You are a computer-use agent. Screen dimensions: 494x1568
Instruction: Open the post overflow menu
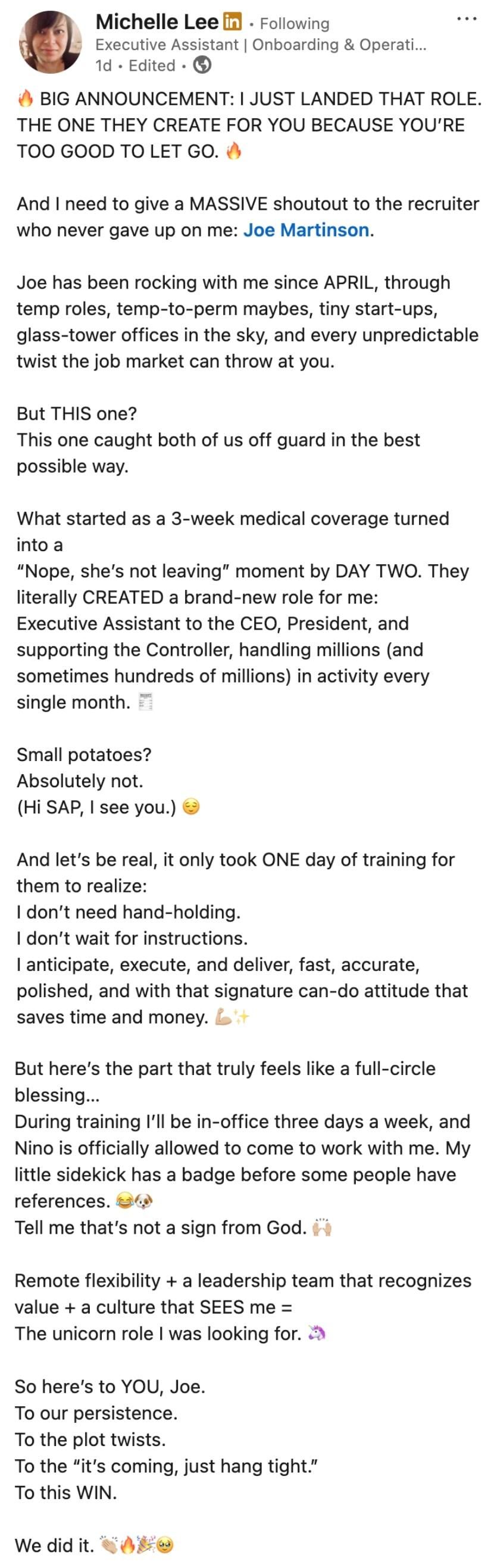click(x=466, y=20)
